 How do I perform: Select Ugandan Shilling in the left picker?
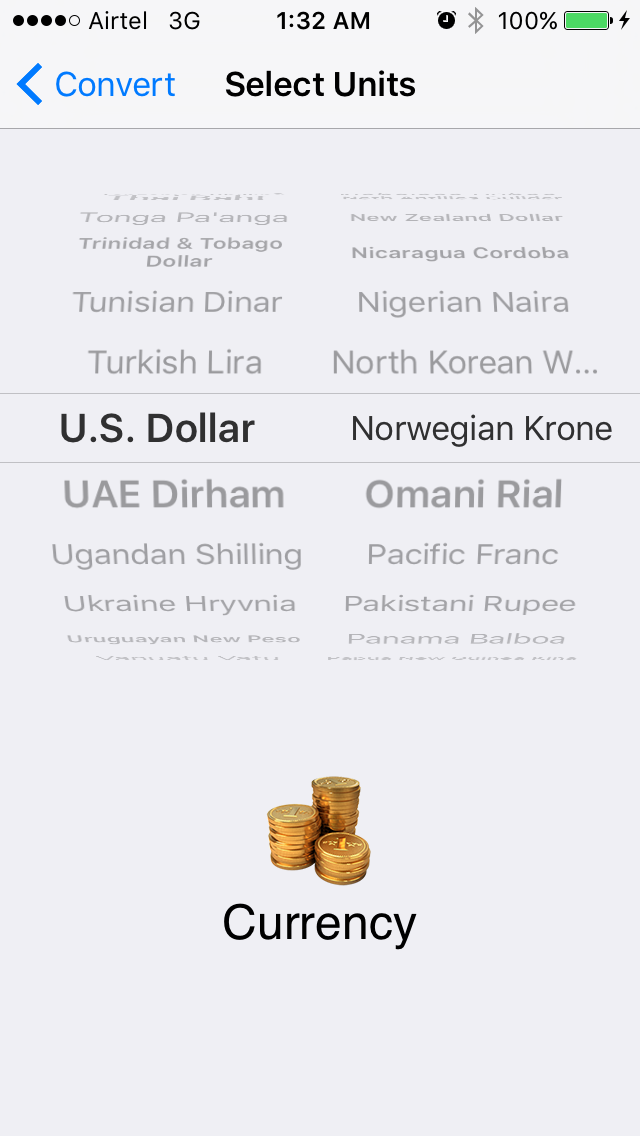tap(177, 554)
